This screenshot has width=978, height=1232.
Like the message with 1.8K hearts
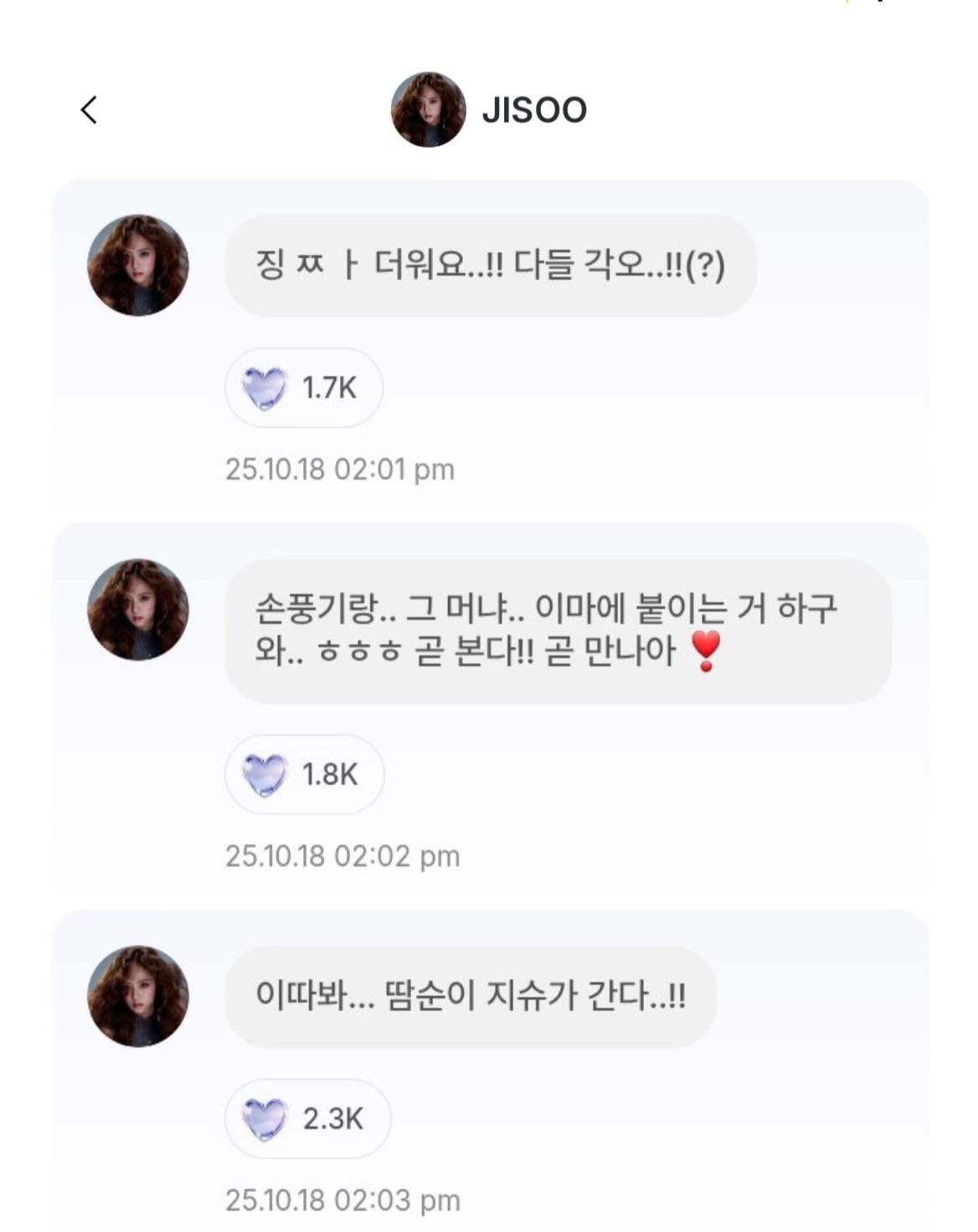click(304, 774)
